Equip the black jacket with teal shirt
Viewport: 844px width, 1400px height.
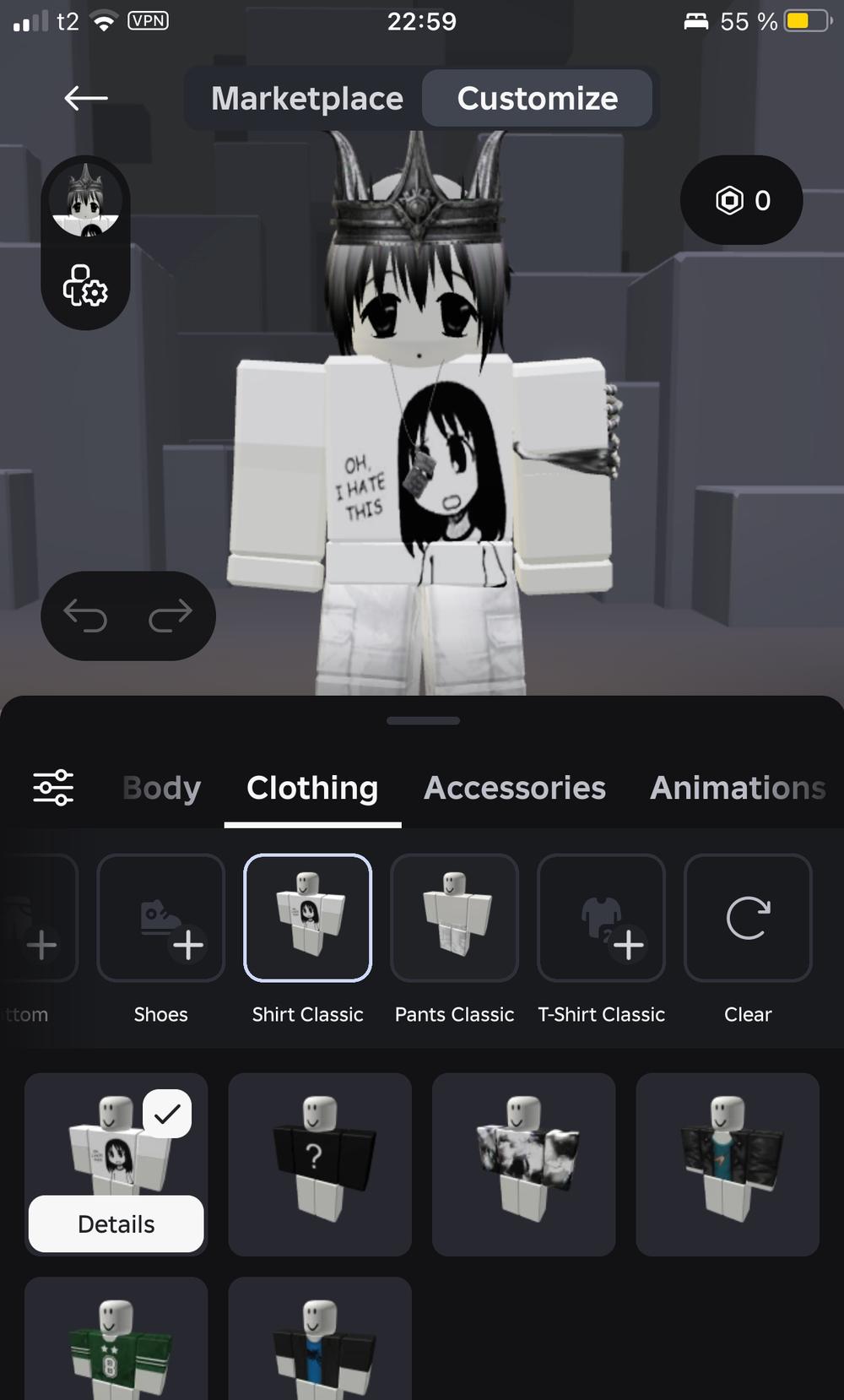728,1164
